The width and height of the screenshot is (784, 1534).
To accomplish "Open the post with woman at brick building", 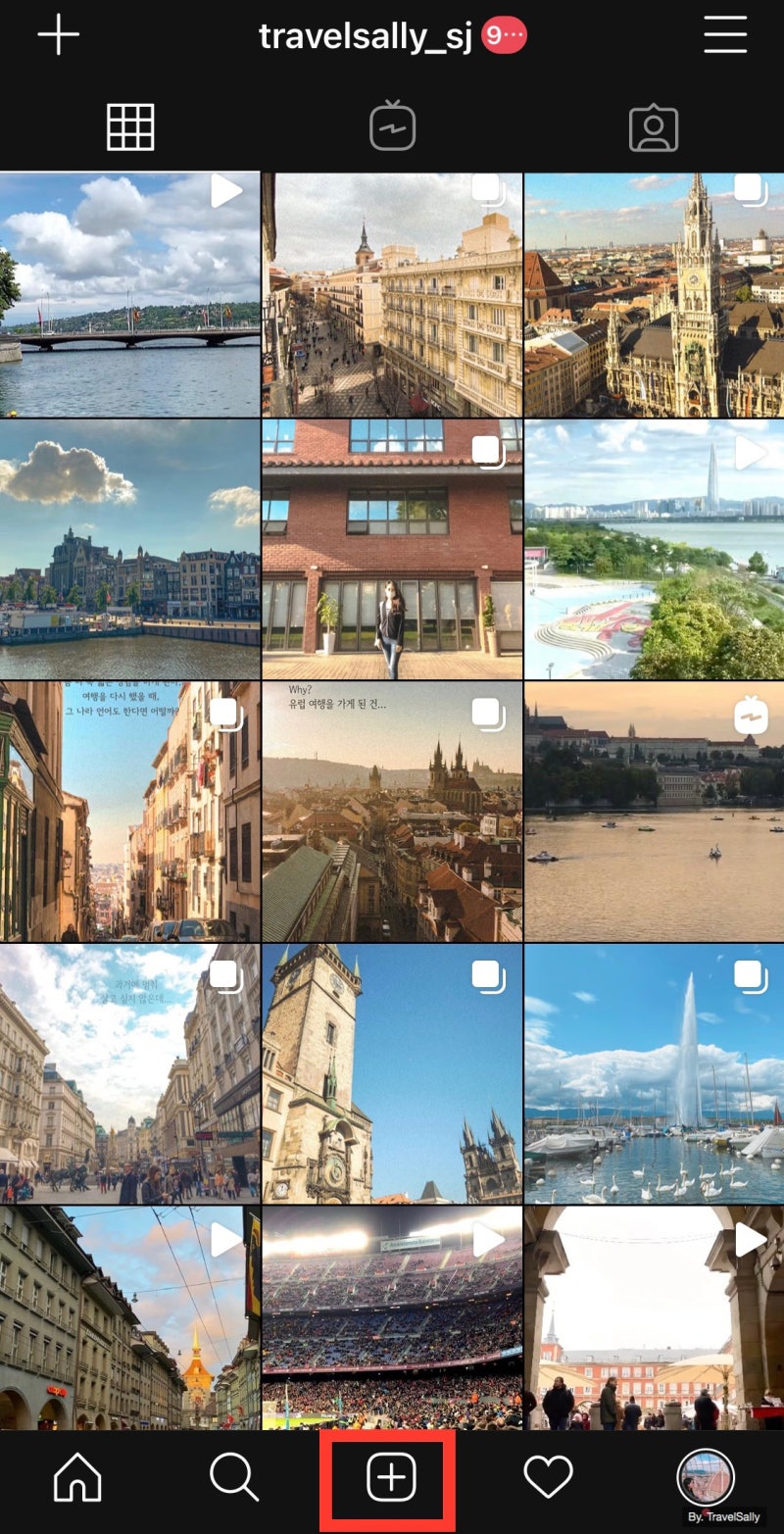I will 392,549.
